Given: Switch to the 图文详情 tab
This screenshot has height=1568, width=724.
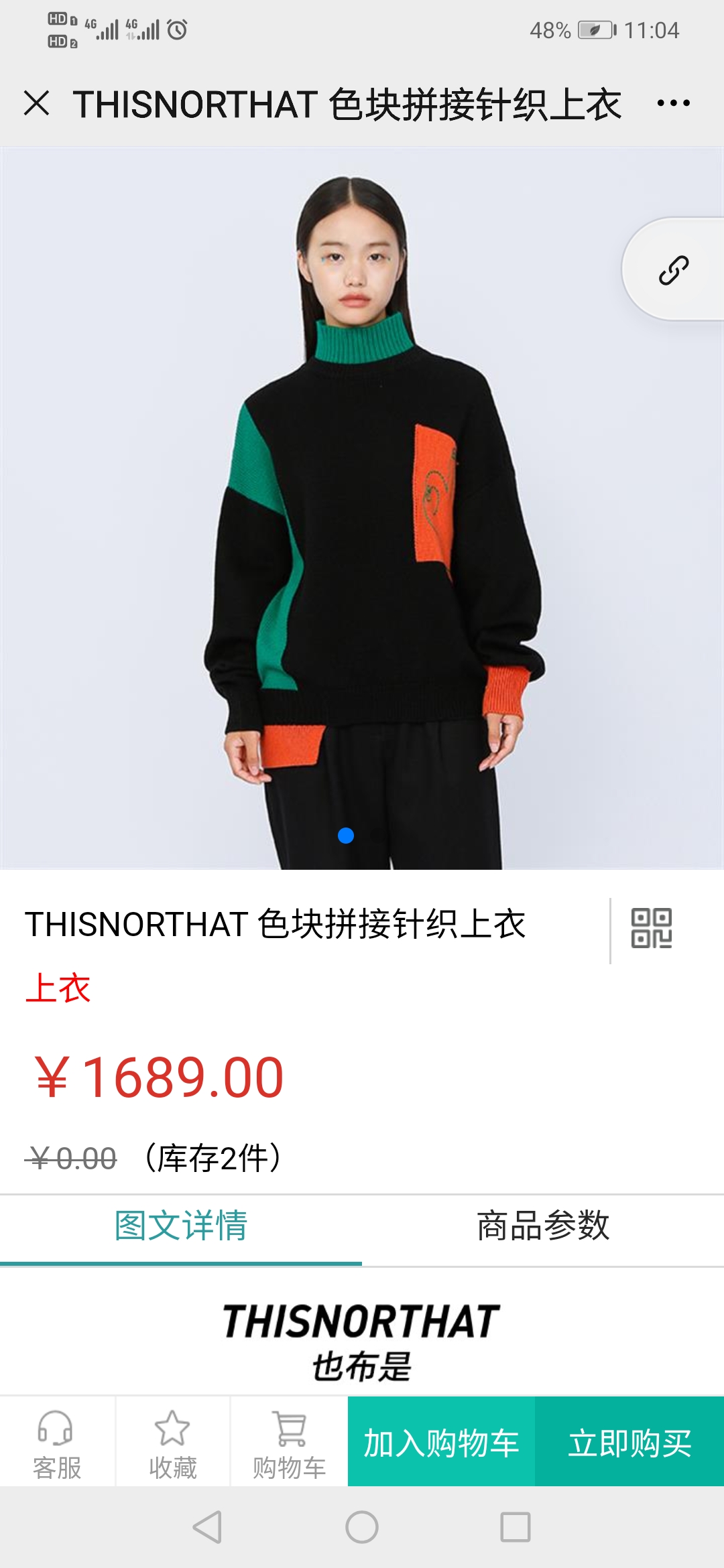Looking at the screenshot, I should point(181,1226).
